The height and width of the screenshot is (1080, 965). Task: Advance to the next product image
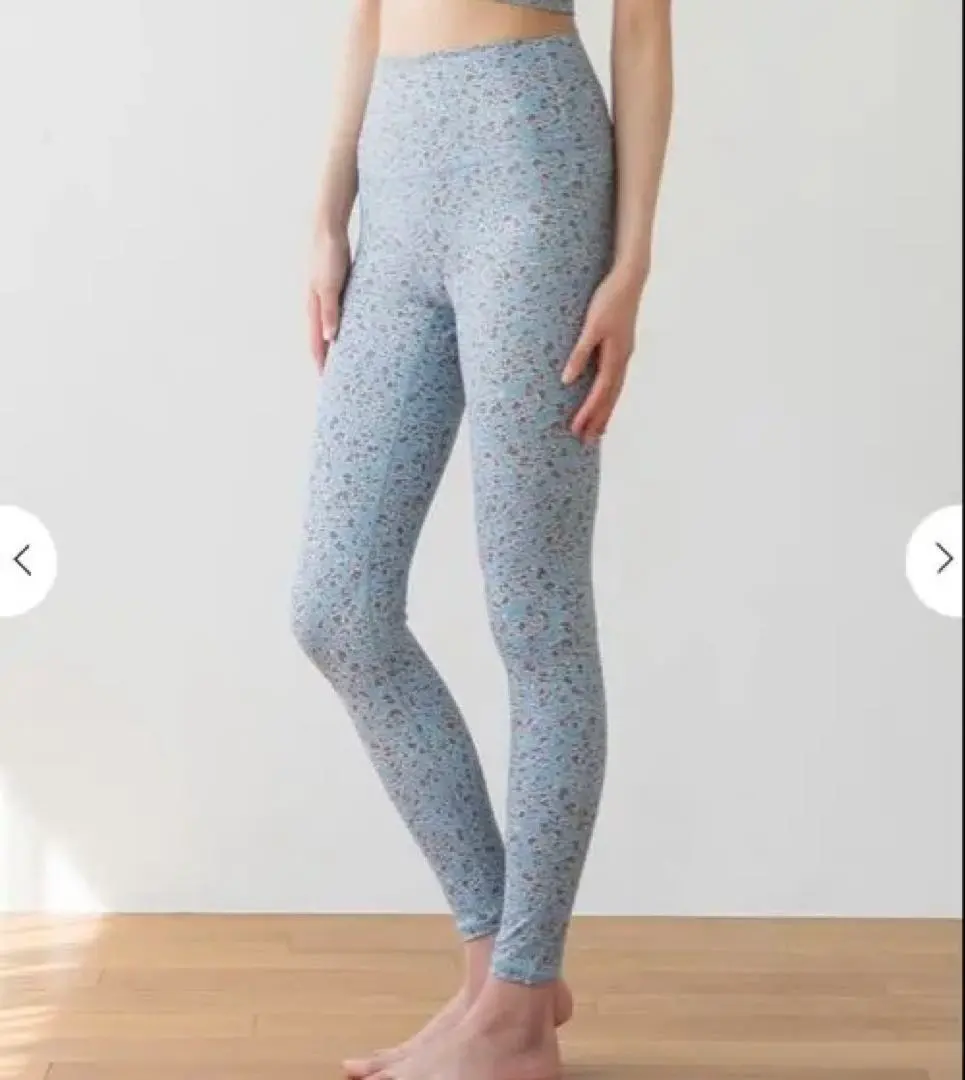pyautogui.click(x=941, y=559)
